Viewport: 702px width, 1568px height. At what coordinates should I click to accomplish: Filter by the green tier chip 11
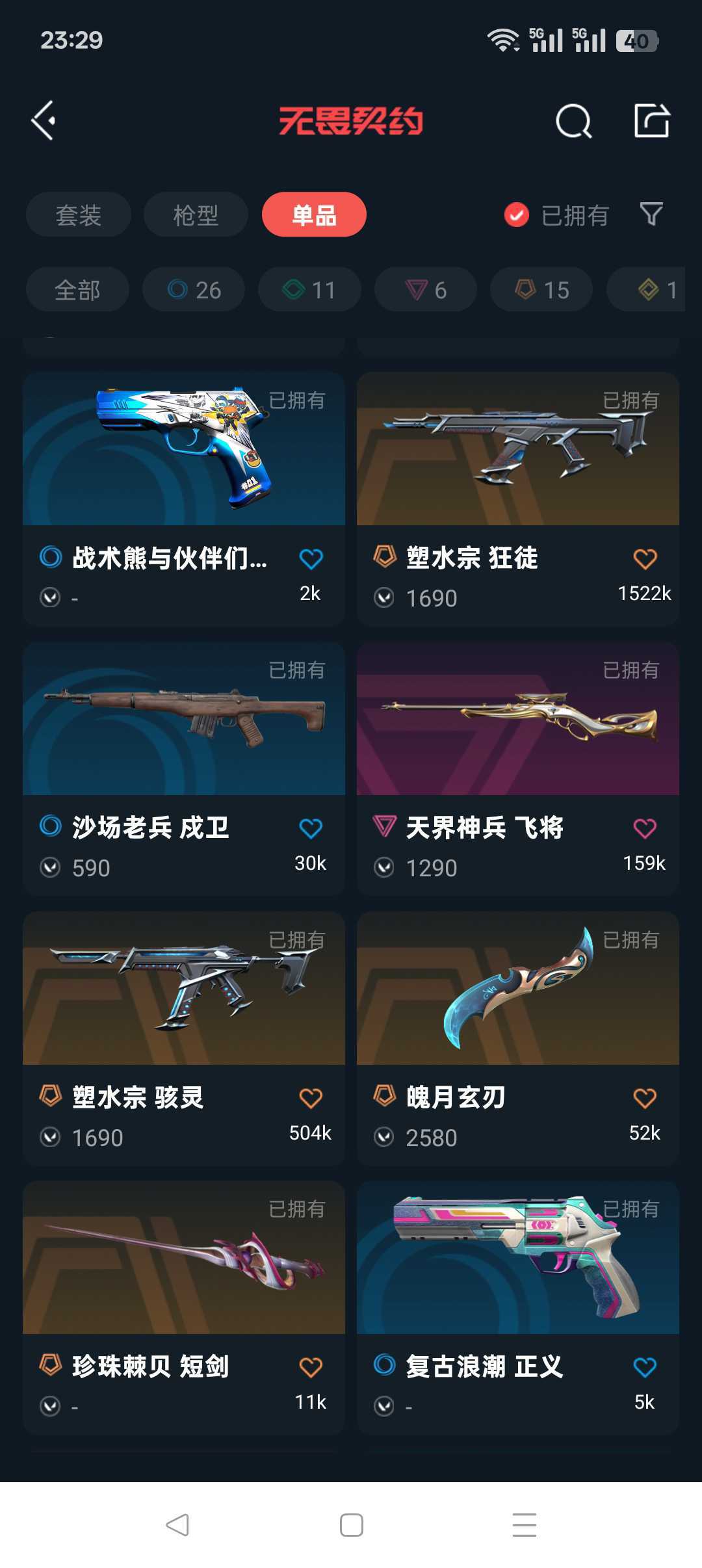[309, 289]
